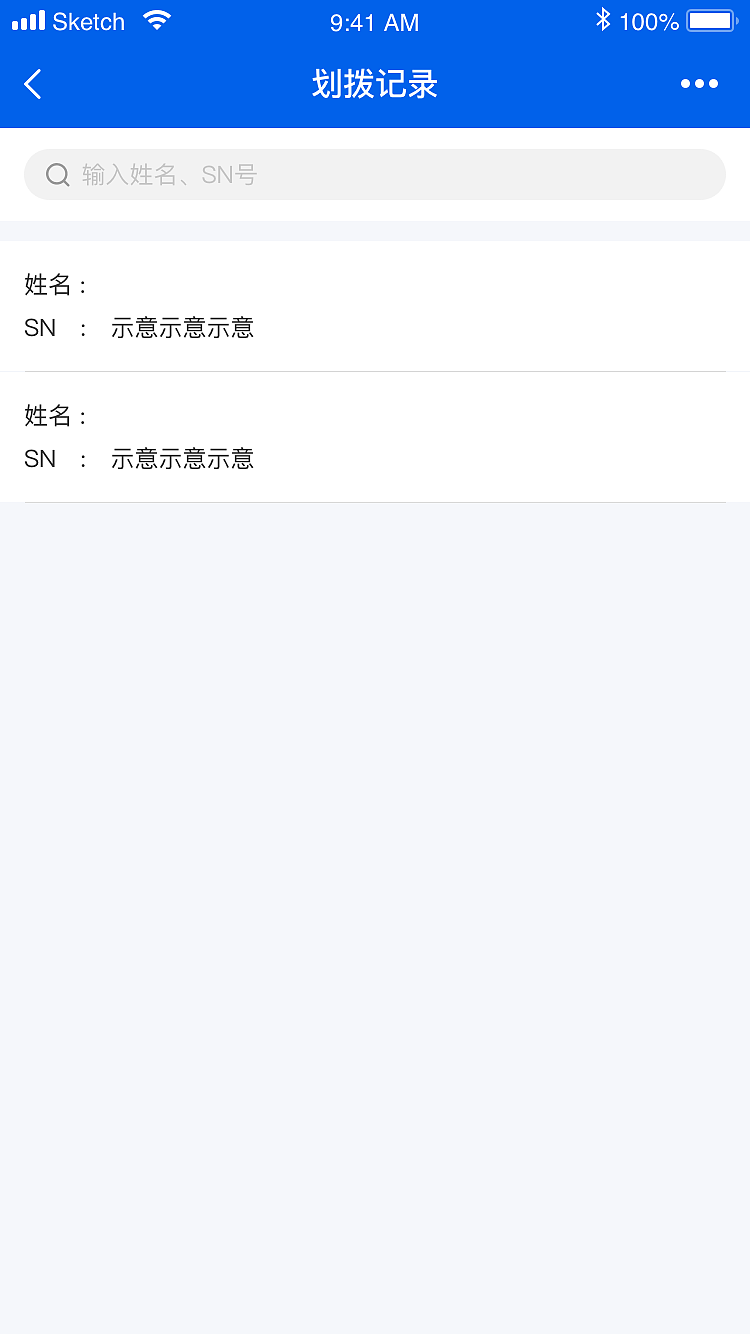Tap the battery indicator icon
The width and height of the screenshot is (750, 1334).
coord(711,18)
